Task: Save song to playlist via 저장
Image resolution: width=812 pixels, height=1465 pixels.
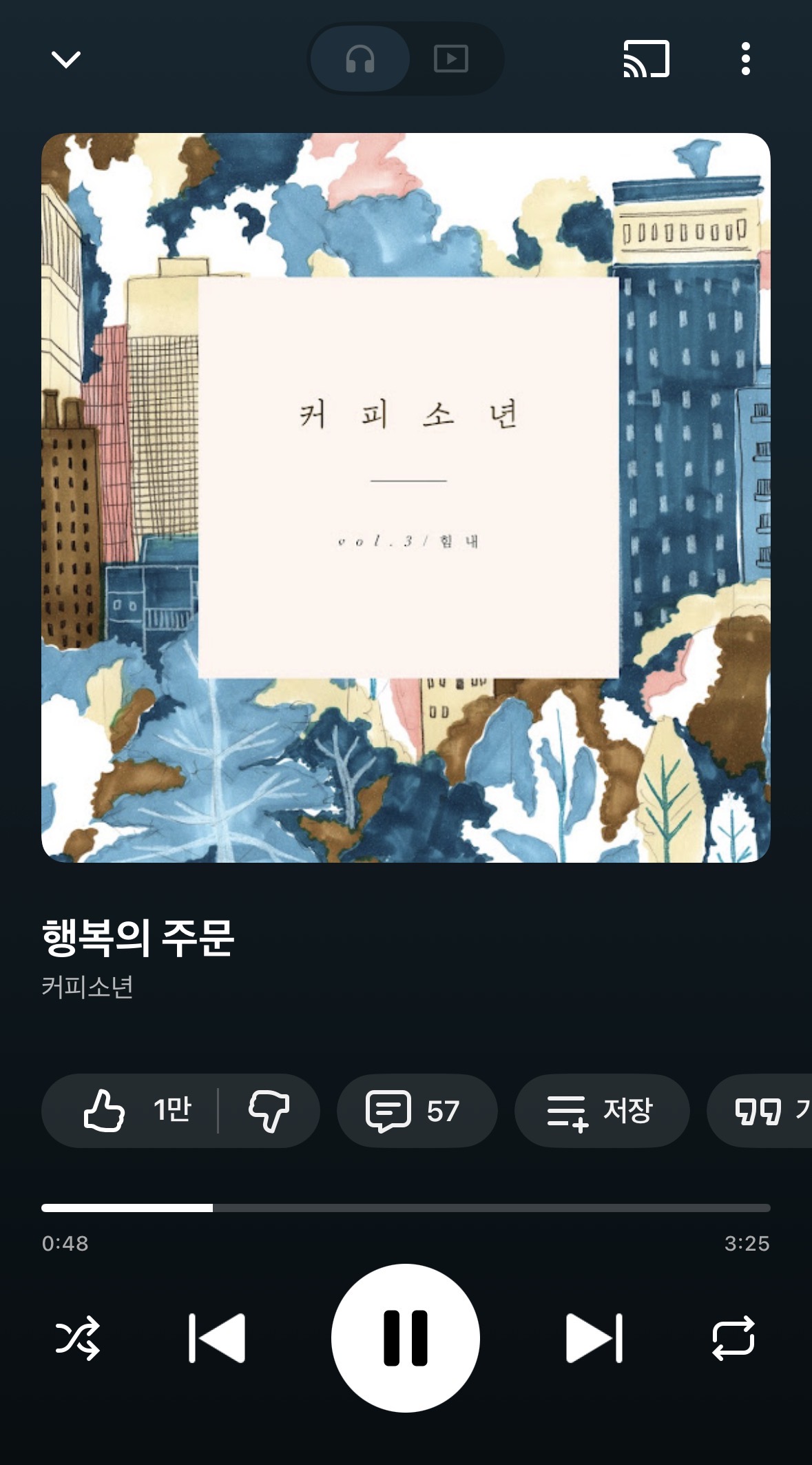Action: click(601, 1110)
